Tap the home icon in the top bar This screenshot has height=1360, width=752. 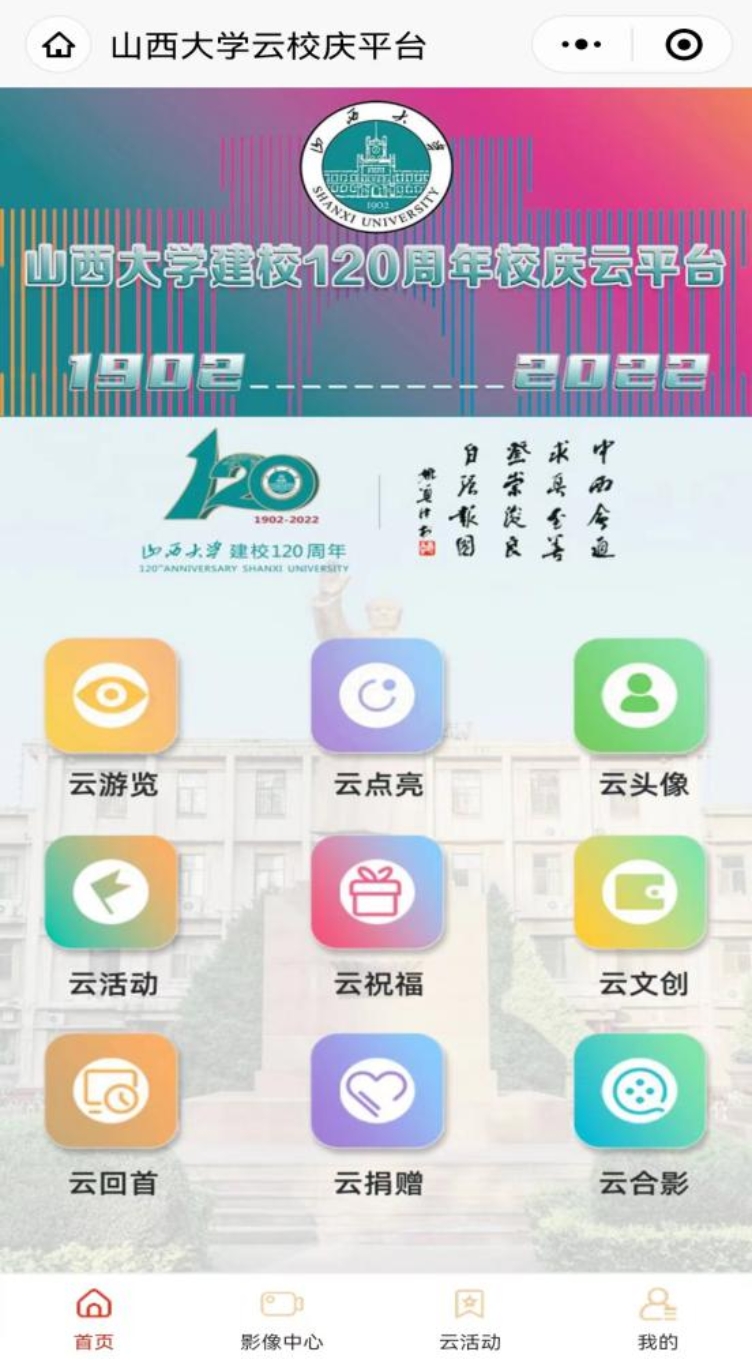(x=58, y=45)
